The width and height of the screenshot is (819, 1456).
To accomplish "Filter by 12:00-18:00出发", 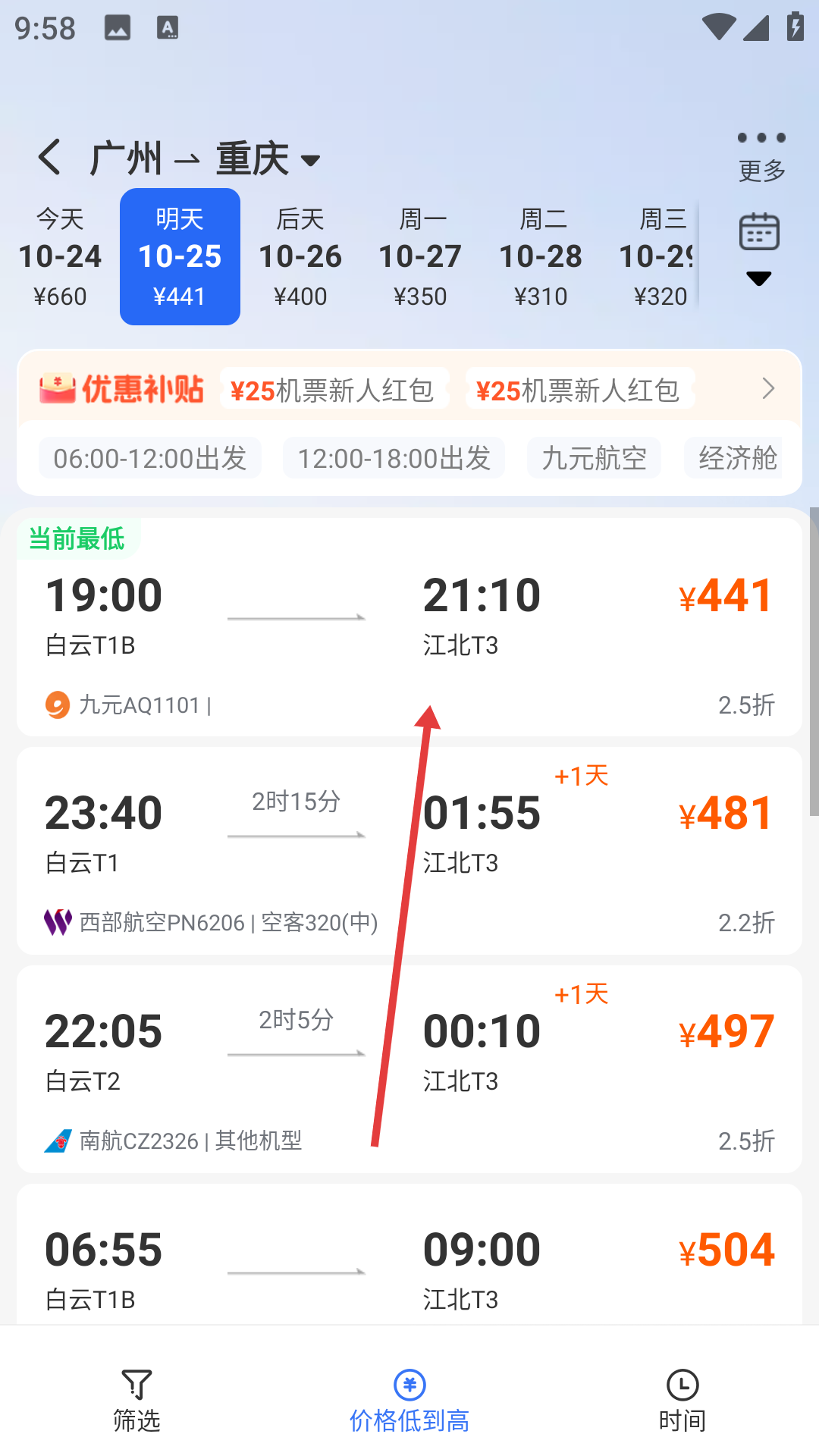I will pyautogui.click(x=394, y=458).
